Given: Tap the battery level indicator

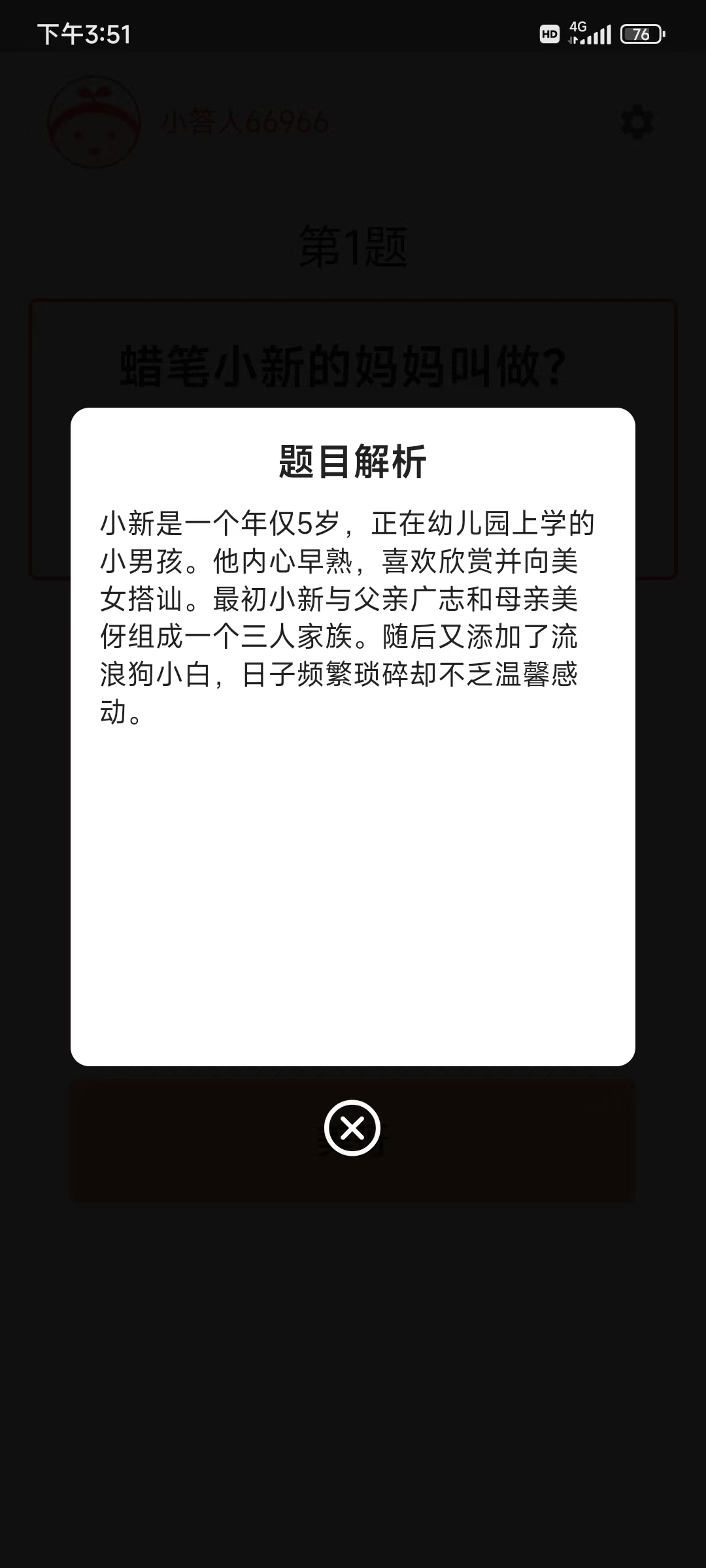Looking at the screenshot, I should click(641, 33).
